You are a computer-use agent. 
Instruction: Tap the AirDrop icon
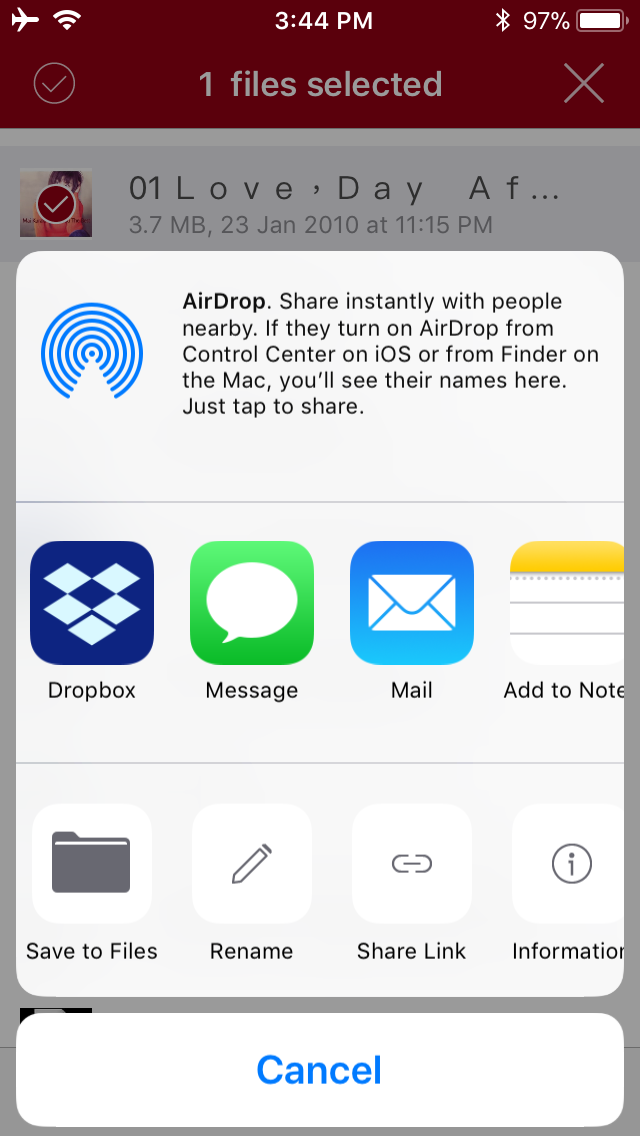pyautogui.click(x=91, y=350)
